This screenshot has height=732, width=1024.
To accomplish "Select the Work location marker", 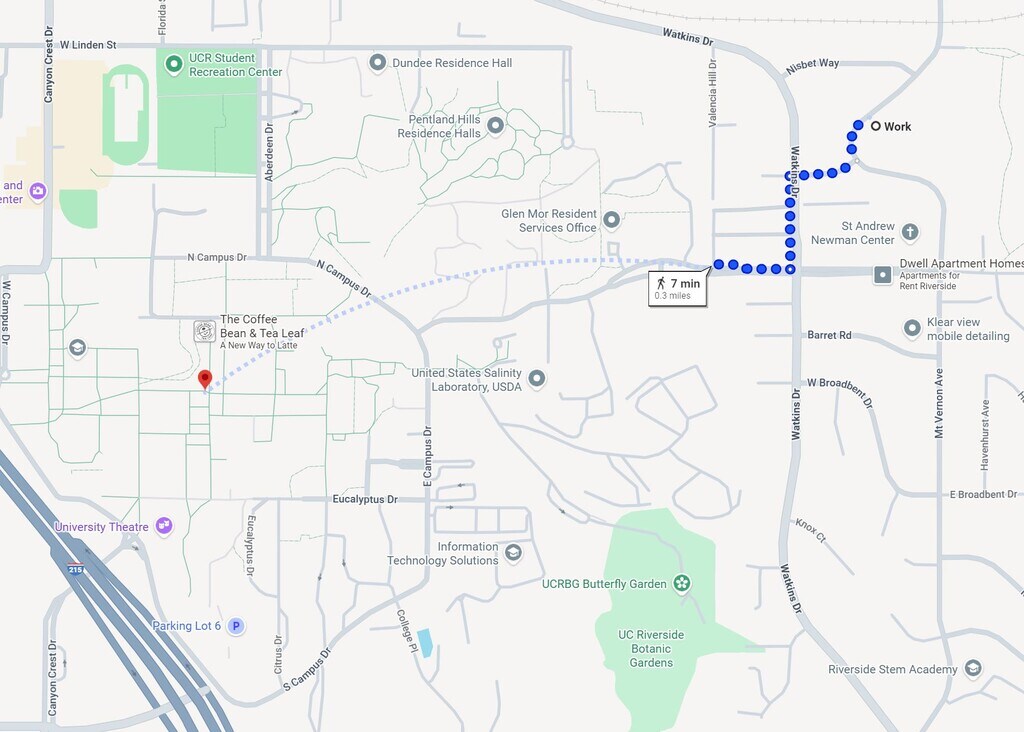I will point(876,126).
